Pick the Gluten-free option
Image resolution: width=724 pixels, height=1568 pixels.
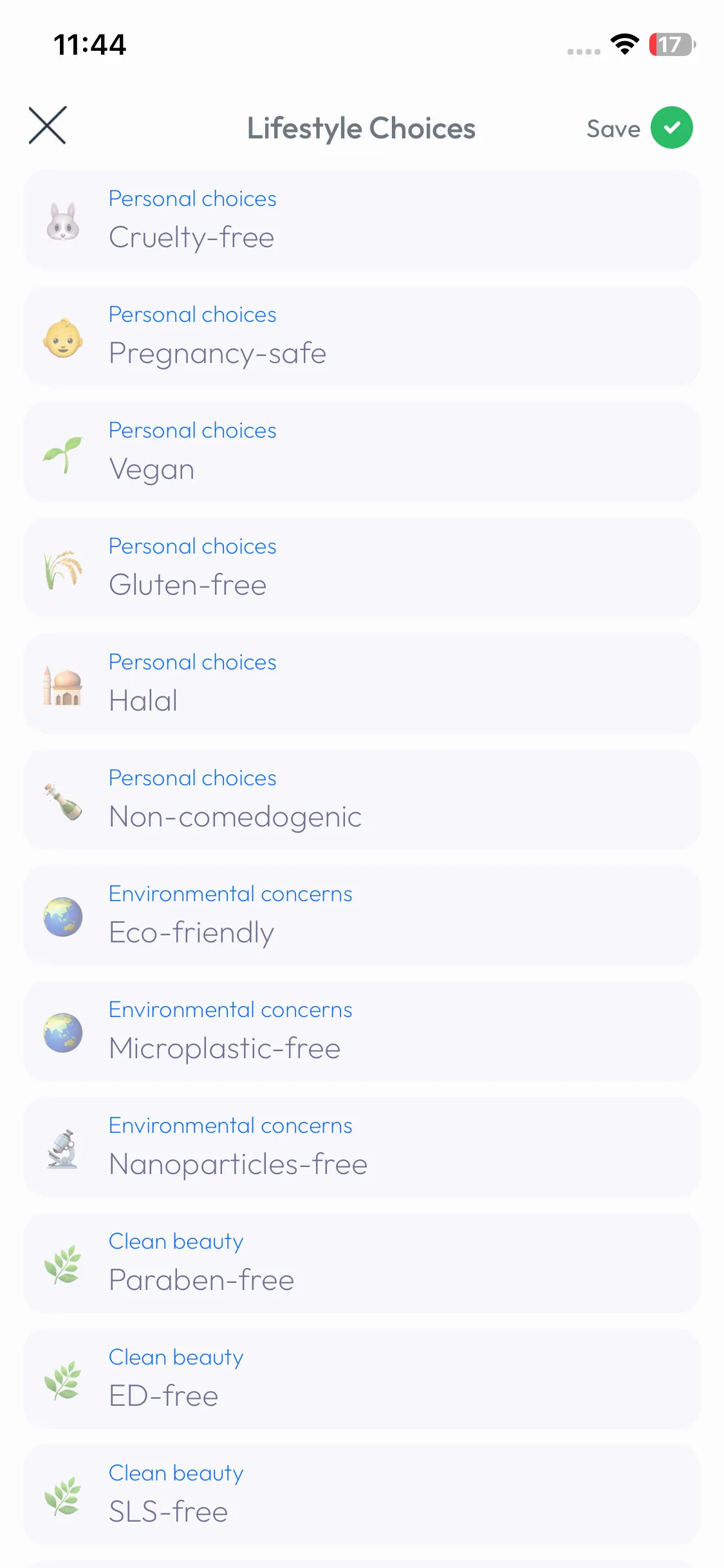tap(361, 568)
